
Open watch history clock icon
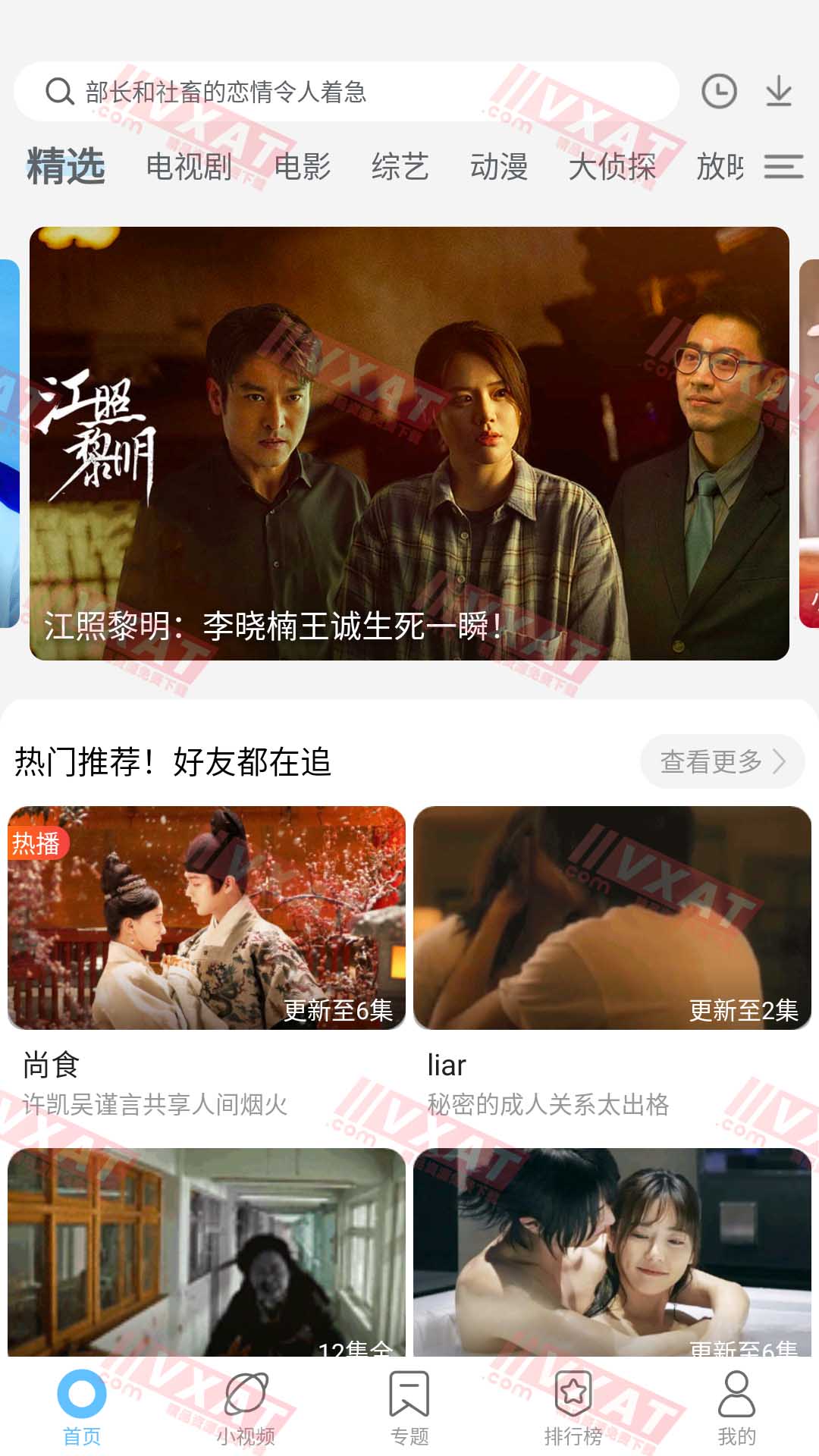pos(718,92)
